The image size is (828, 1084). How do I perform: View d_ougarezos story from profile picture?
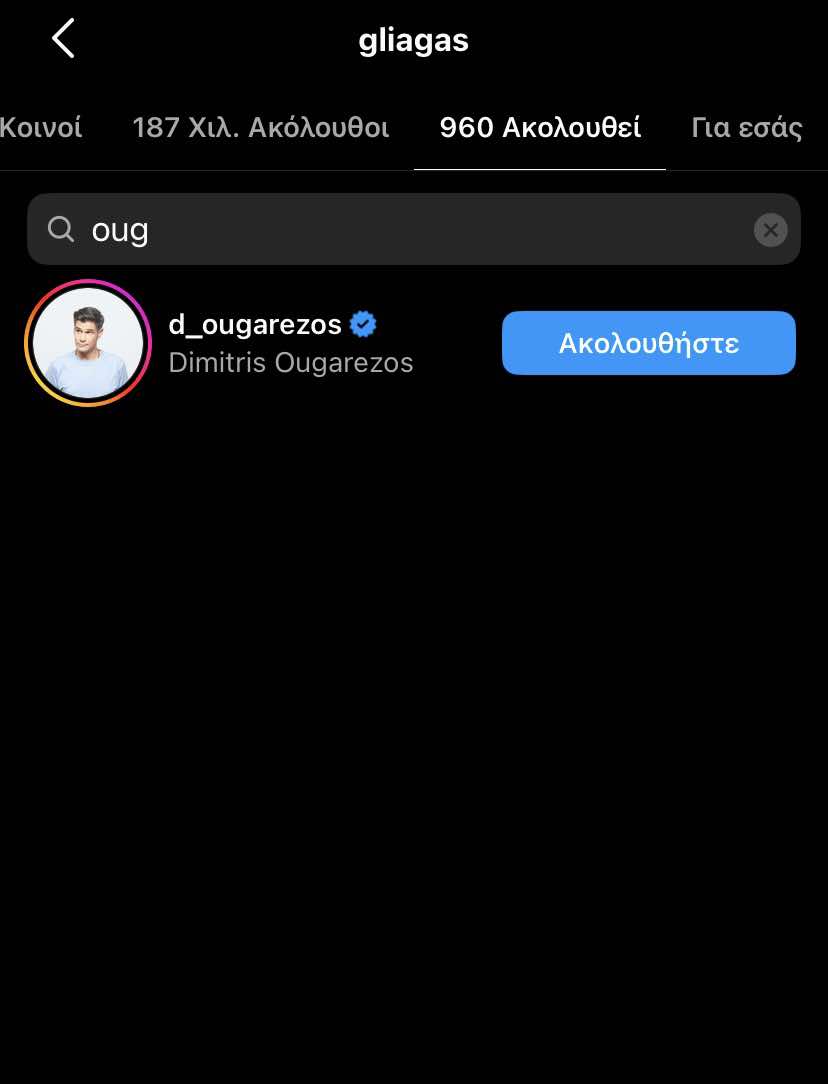(x=88, y=343)
